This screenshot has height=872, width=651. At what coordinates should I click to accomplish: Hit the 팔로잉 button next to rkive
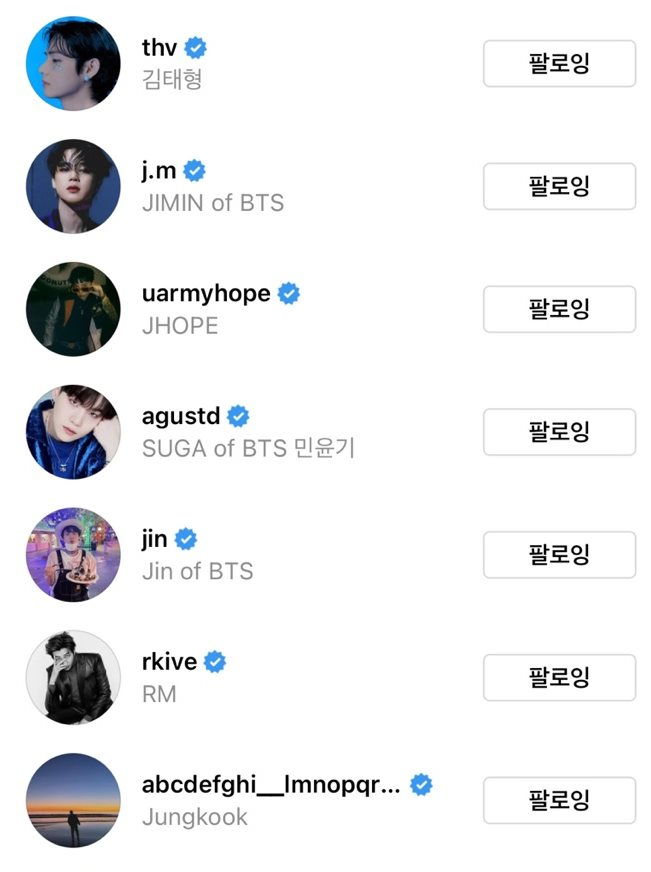[559, 678]
